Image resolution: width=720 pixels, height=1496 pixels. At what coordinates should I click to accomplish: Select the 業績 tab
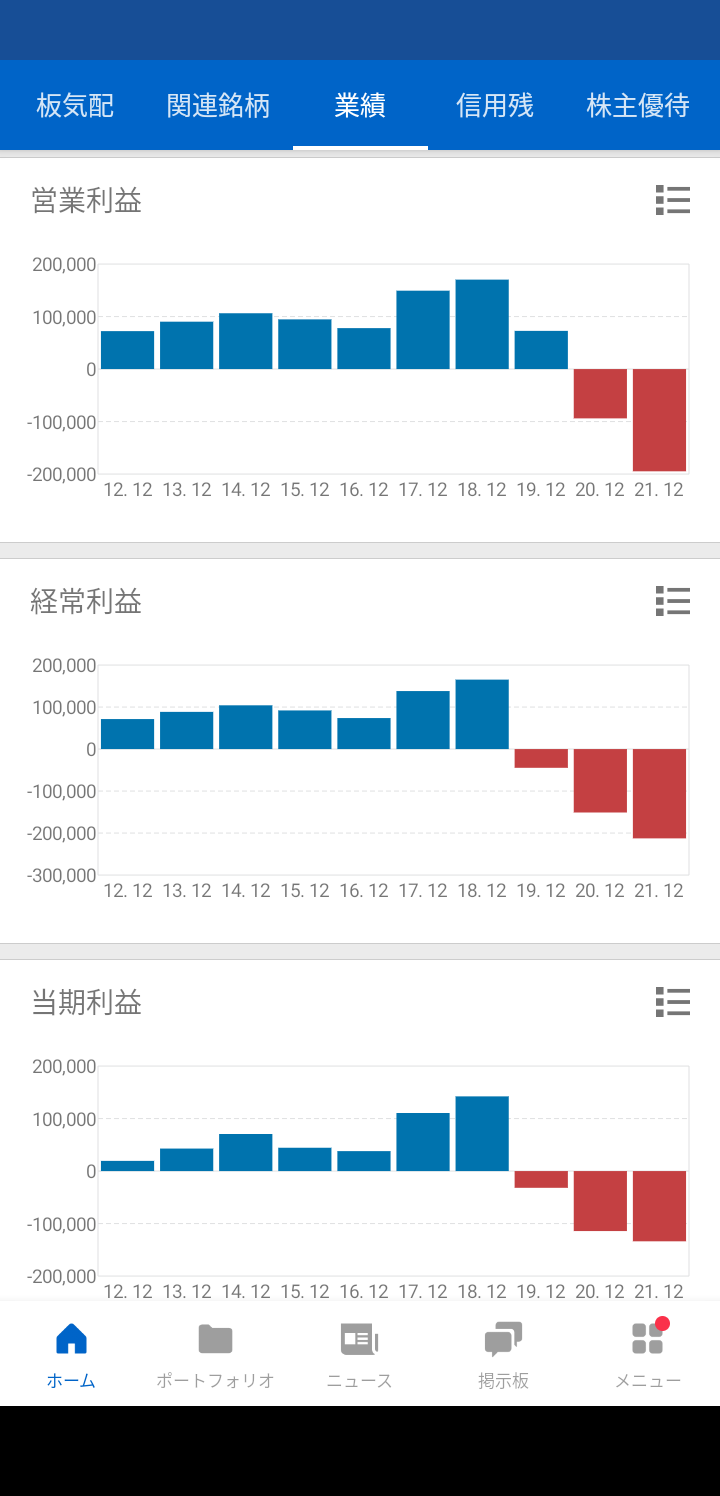tap(360, 106)
